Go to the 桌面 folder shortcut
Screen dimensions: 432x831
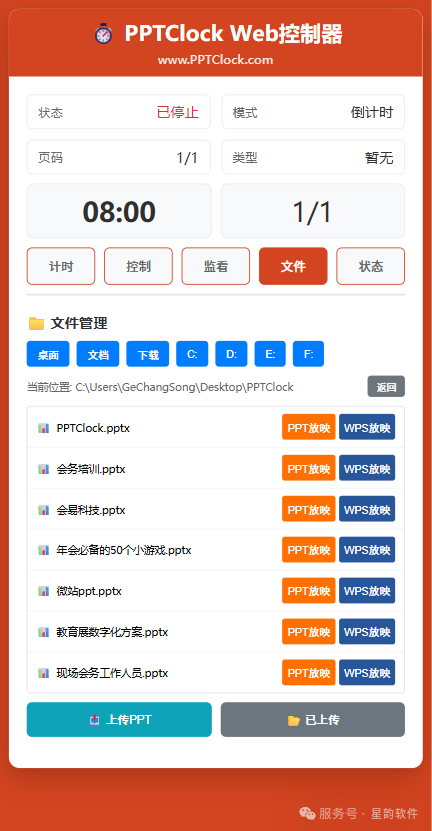48,354
